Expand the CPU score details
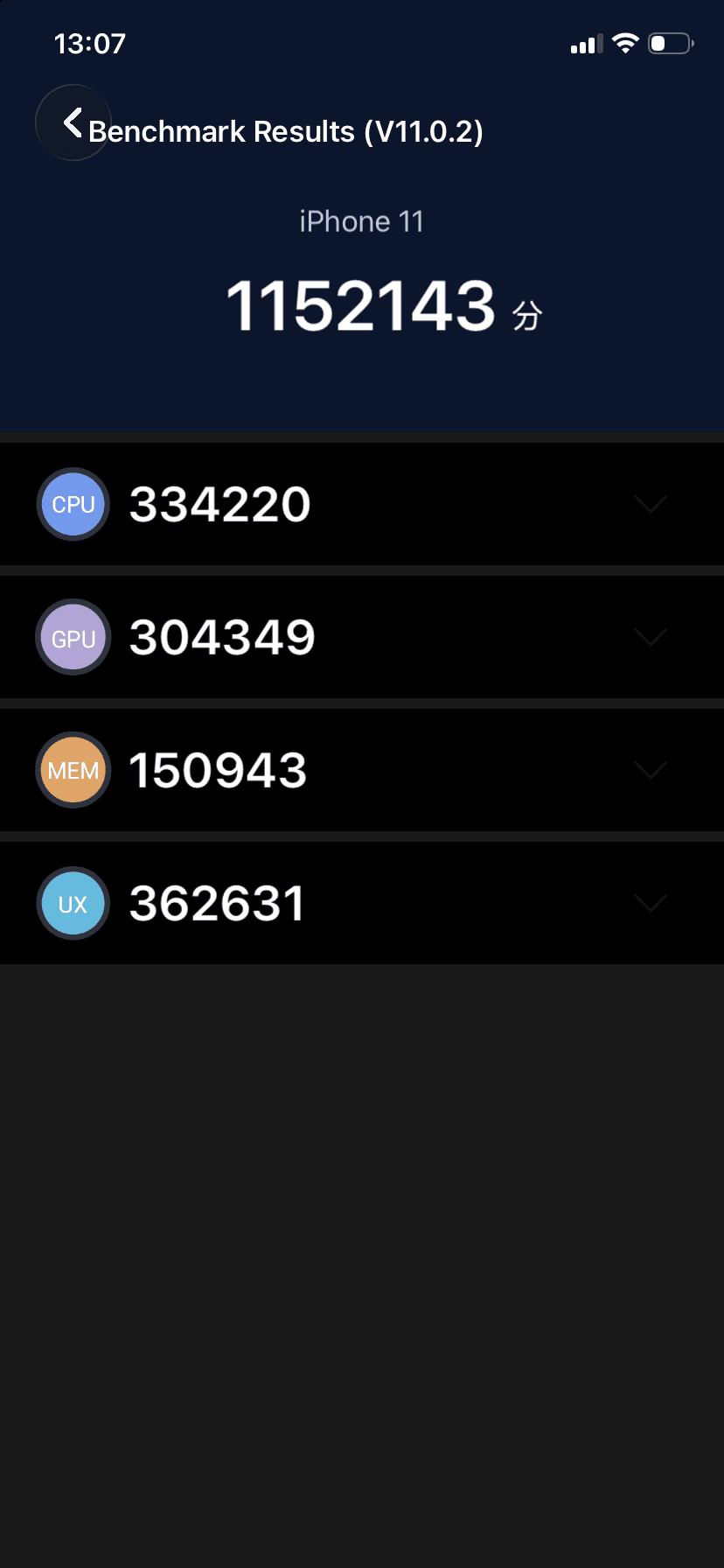The width and height of the screenshot is (724, 1568). click(650, 504)
